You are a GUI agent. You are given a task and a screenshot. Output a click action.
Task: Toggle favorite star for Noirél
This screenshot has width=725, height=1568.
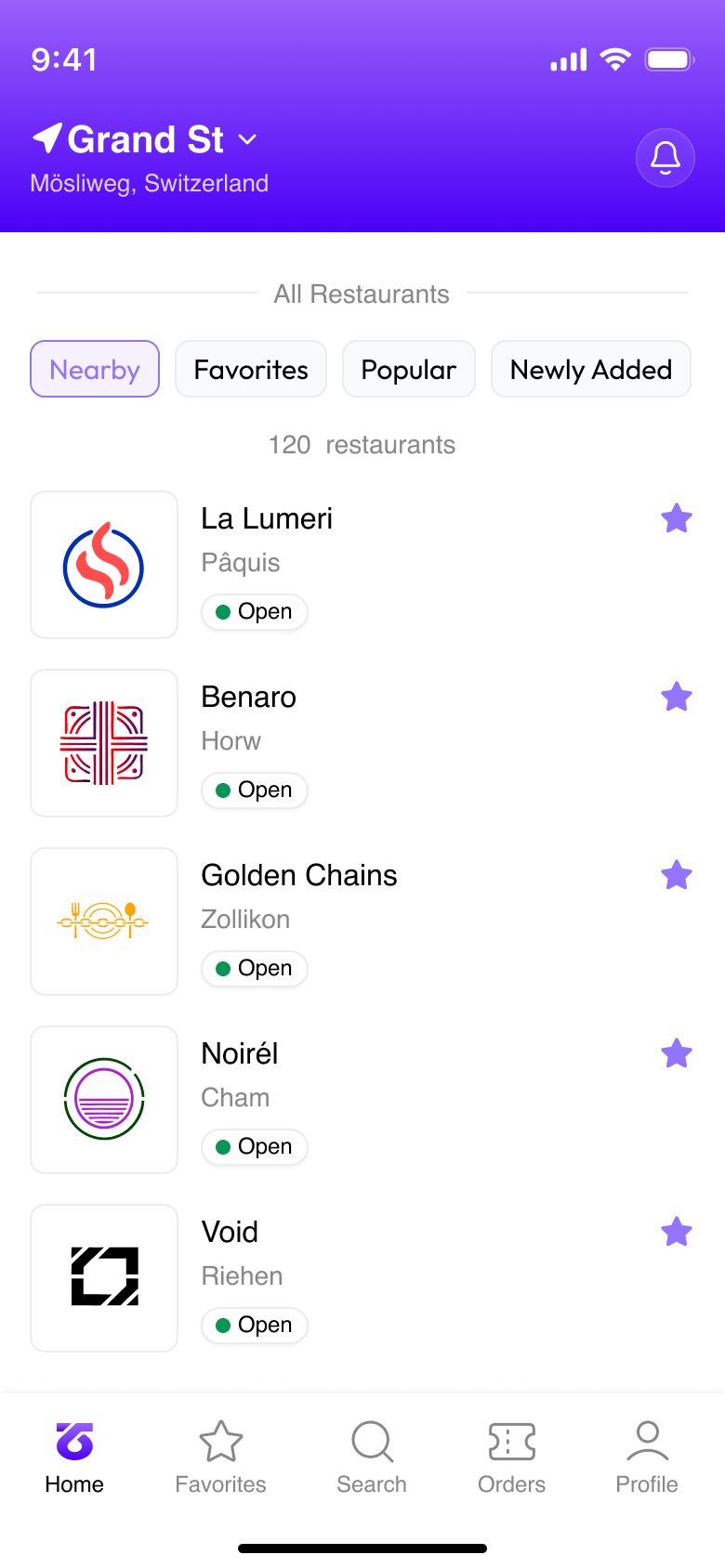coord(677,1053)
